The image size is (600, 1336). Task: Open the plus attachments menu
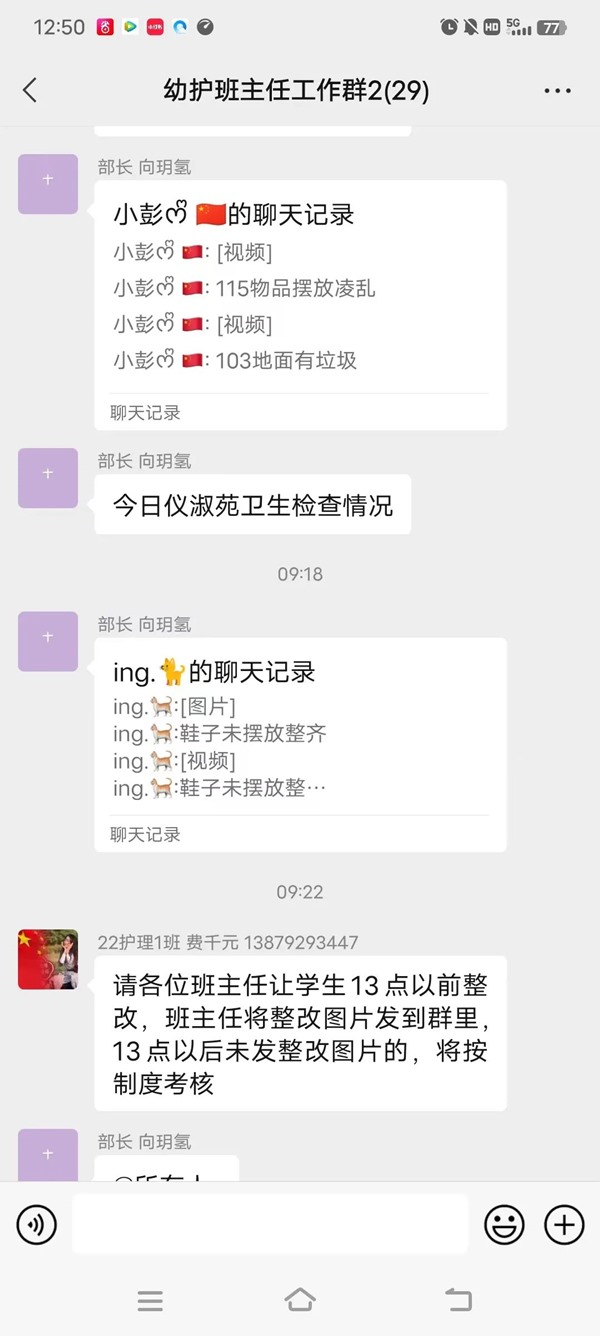click(x=564, y=1224)
